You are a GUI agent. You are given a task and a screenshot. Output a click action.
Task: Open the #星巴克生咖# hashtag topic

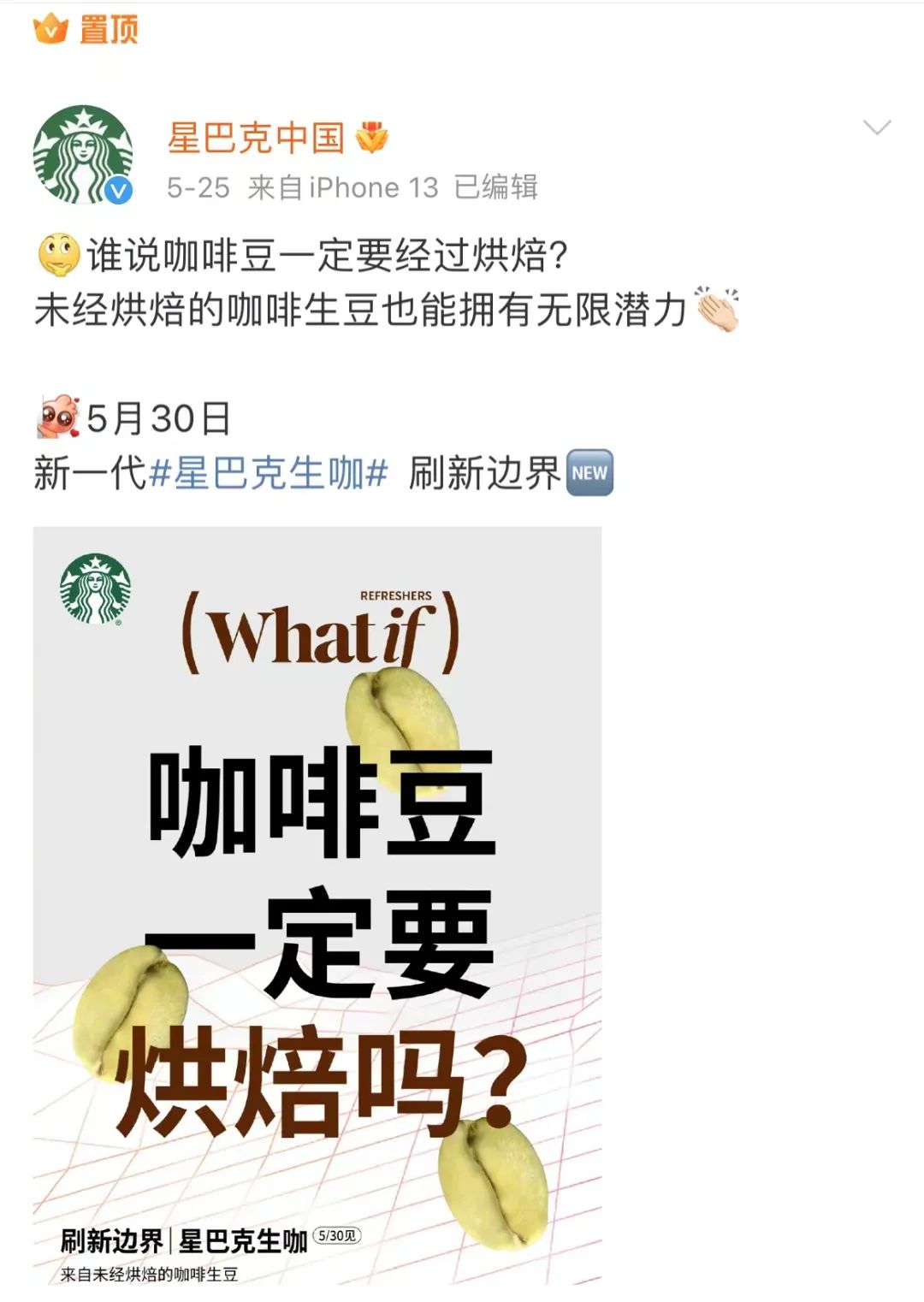tap(269, 473)
